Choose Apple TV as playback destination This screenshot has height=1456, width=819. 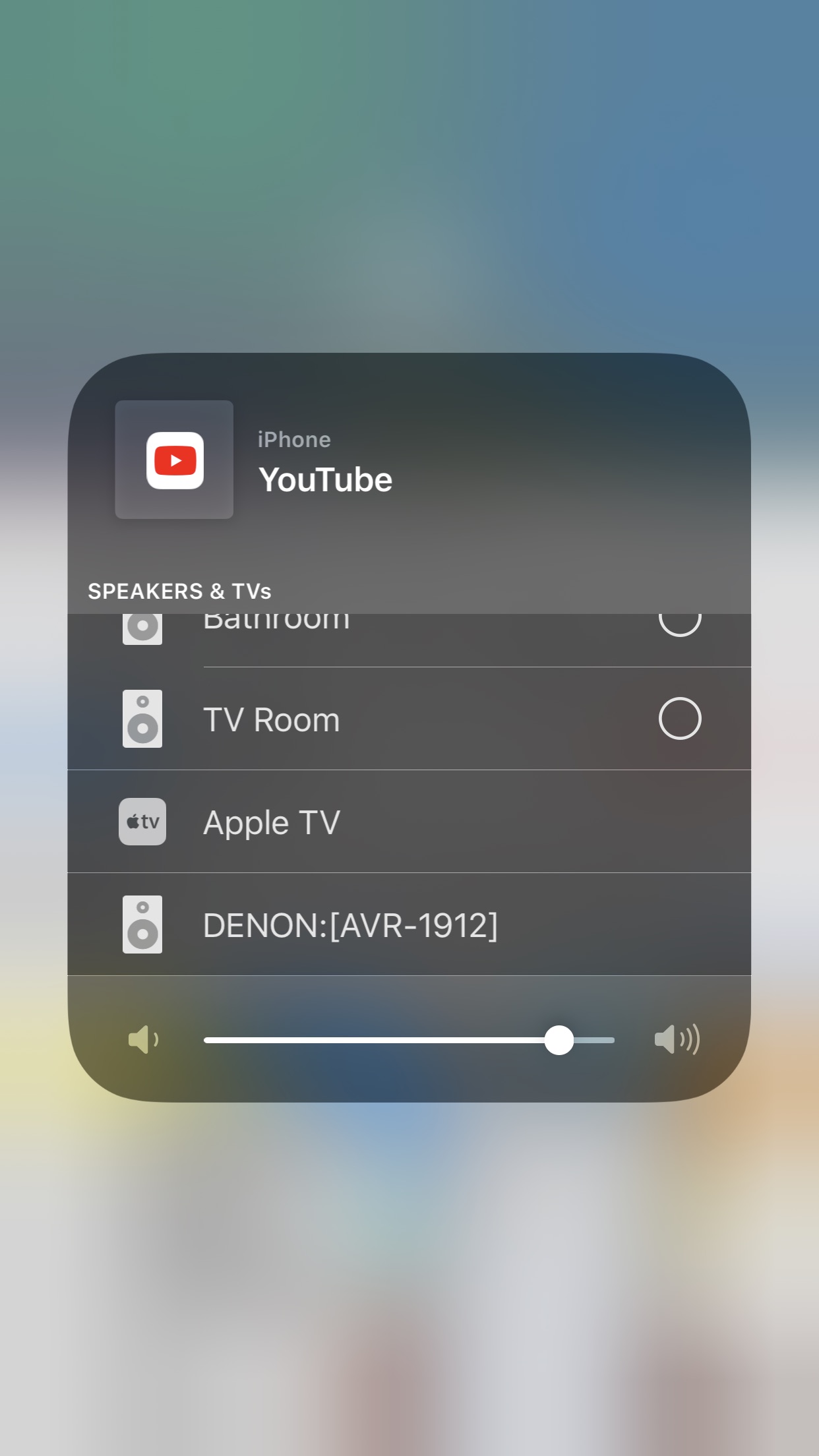pyautogui.click(x=409, y=822)
